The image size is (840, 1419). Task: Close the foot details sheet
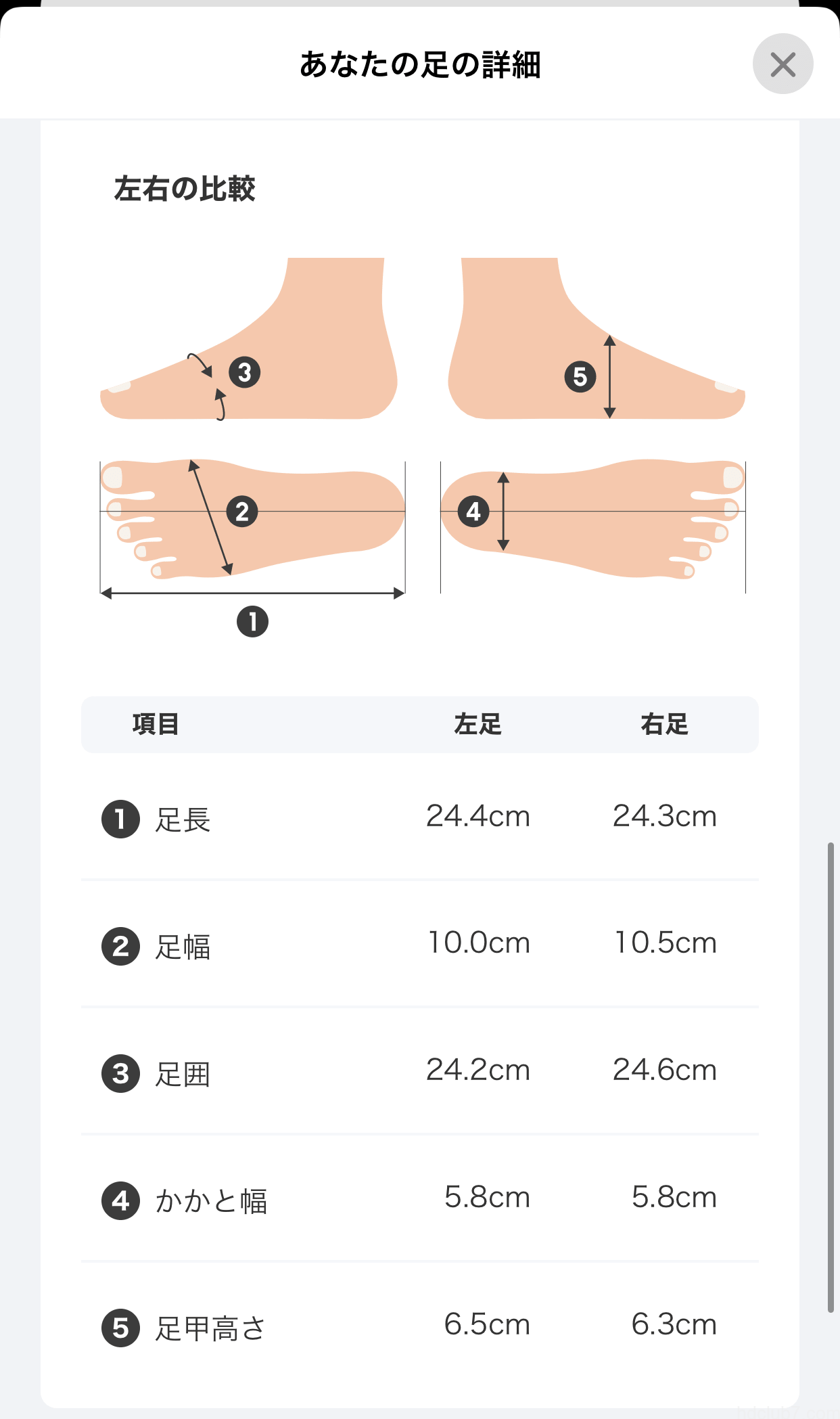click(783, 64)
